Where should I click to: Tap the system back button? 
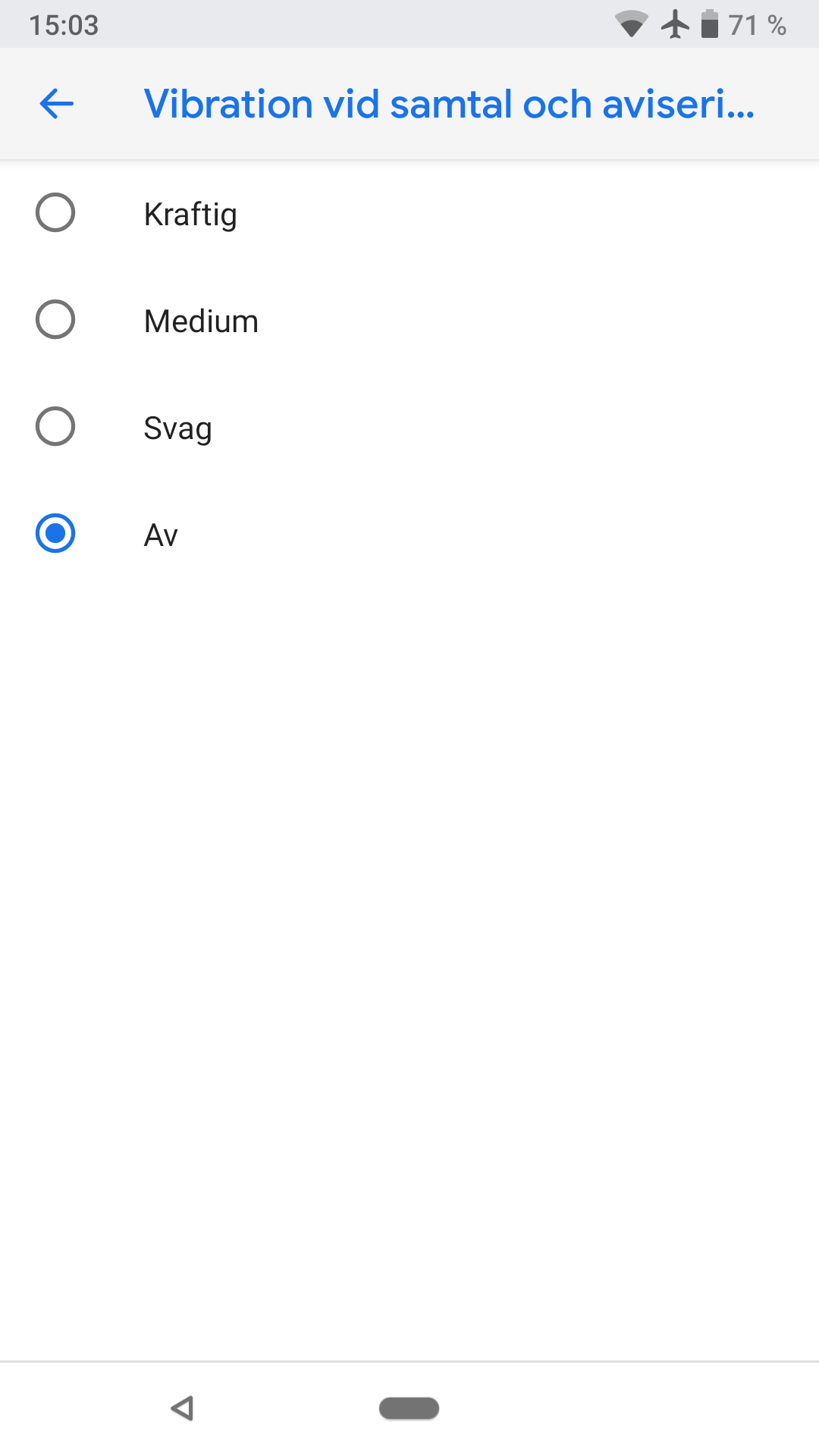click(x=182, y=1408)
